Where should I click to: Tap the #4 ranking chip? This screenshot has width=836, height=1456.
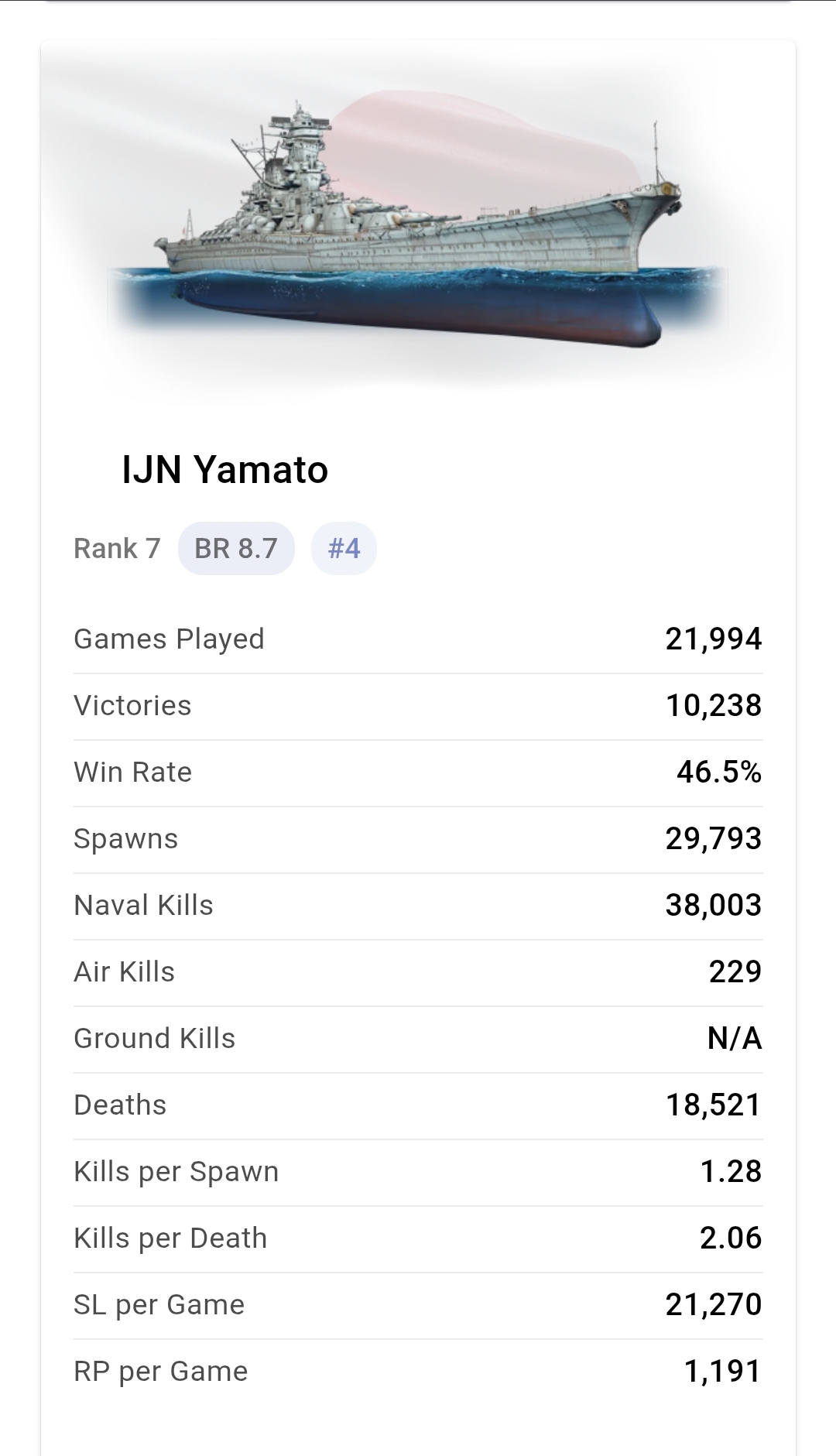(344, 549)
